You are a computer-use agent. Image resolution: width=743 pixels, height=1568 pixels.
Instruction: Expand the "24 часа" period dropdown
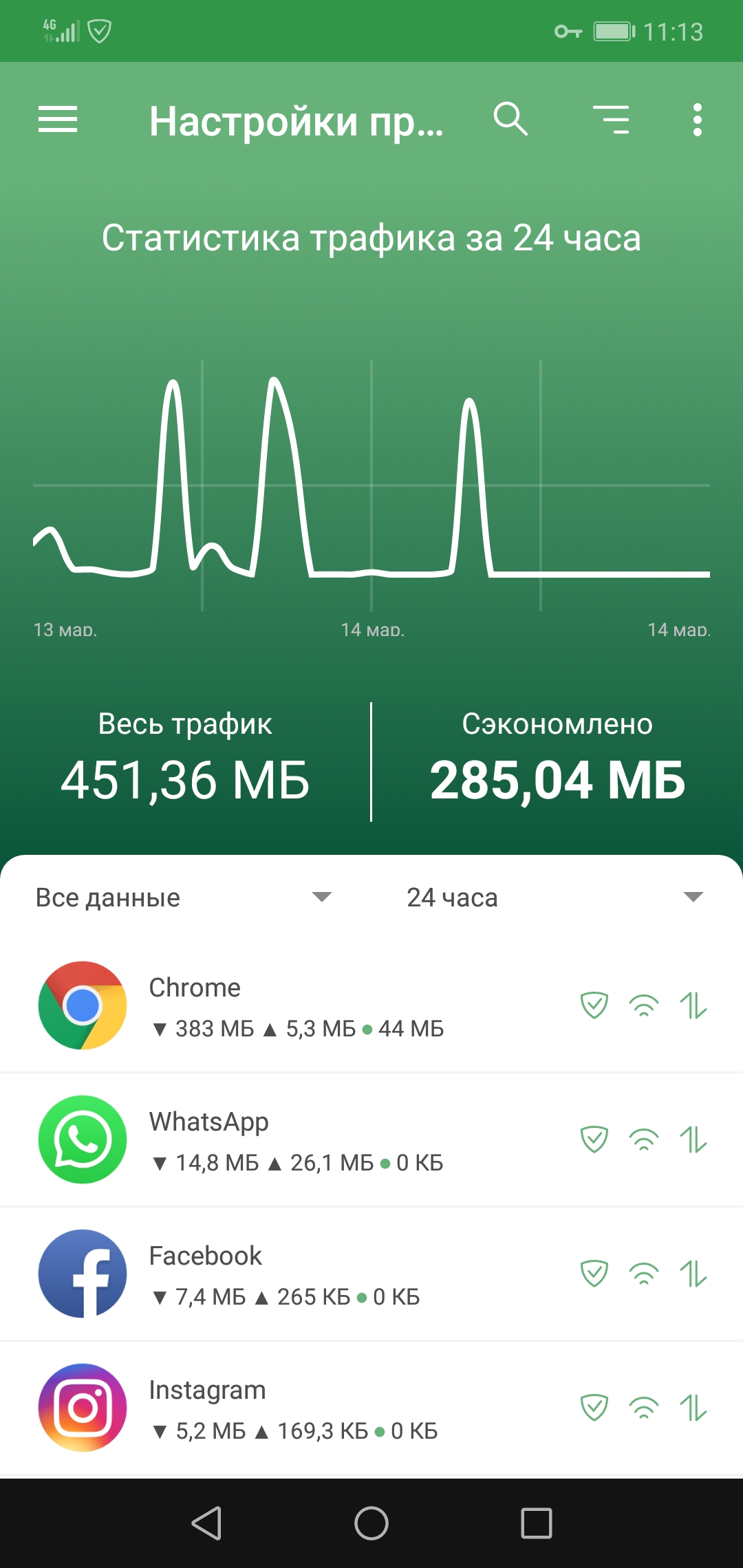[554, 897]
